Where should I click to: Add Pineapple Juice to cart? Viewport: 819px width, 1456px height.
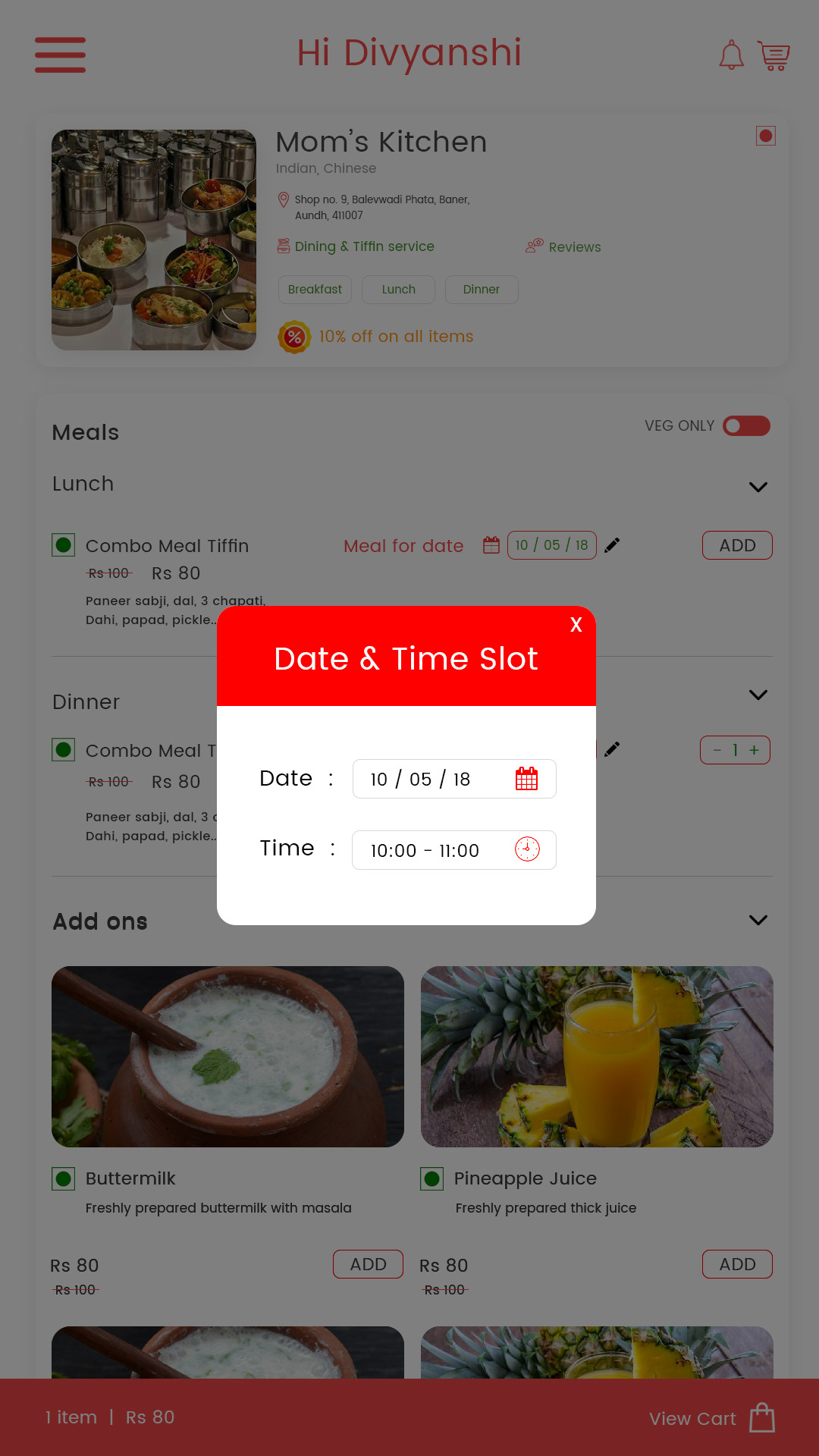coord(736,1264)
